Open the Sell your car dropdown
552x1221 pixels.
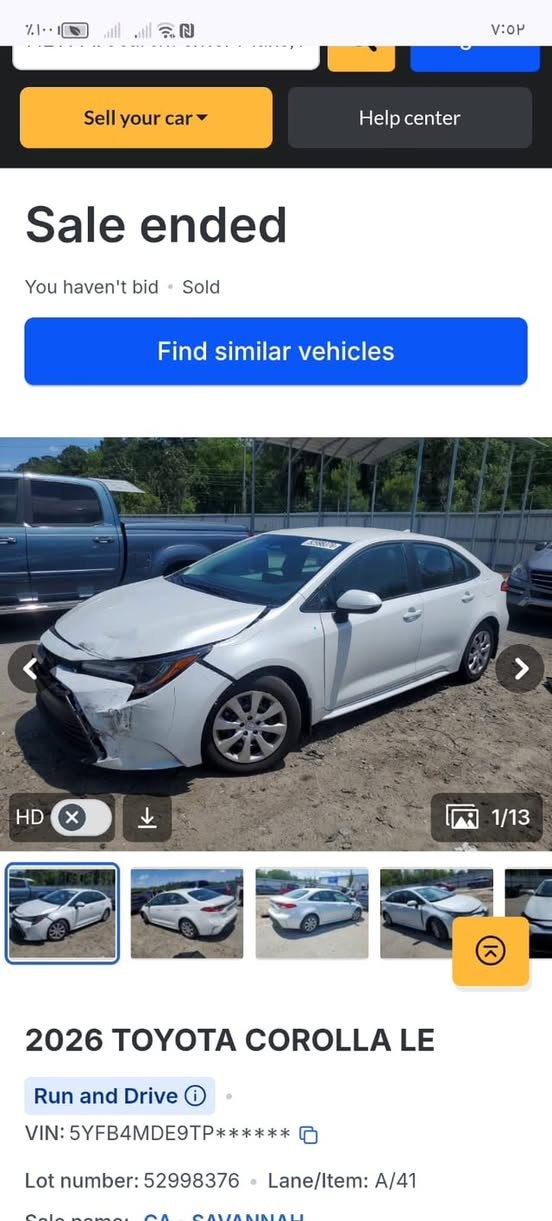(146, 118)
